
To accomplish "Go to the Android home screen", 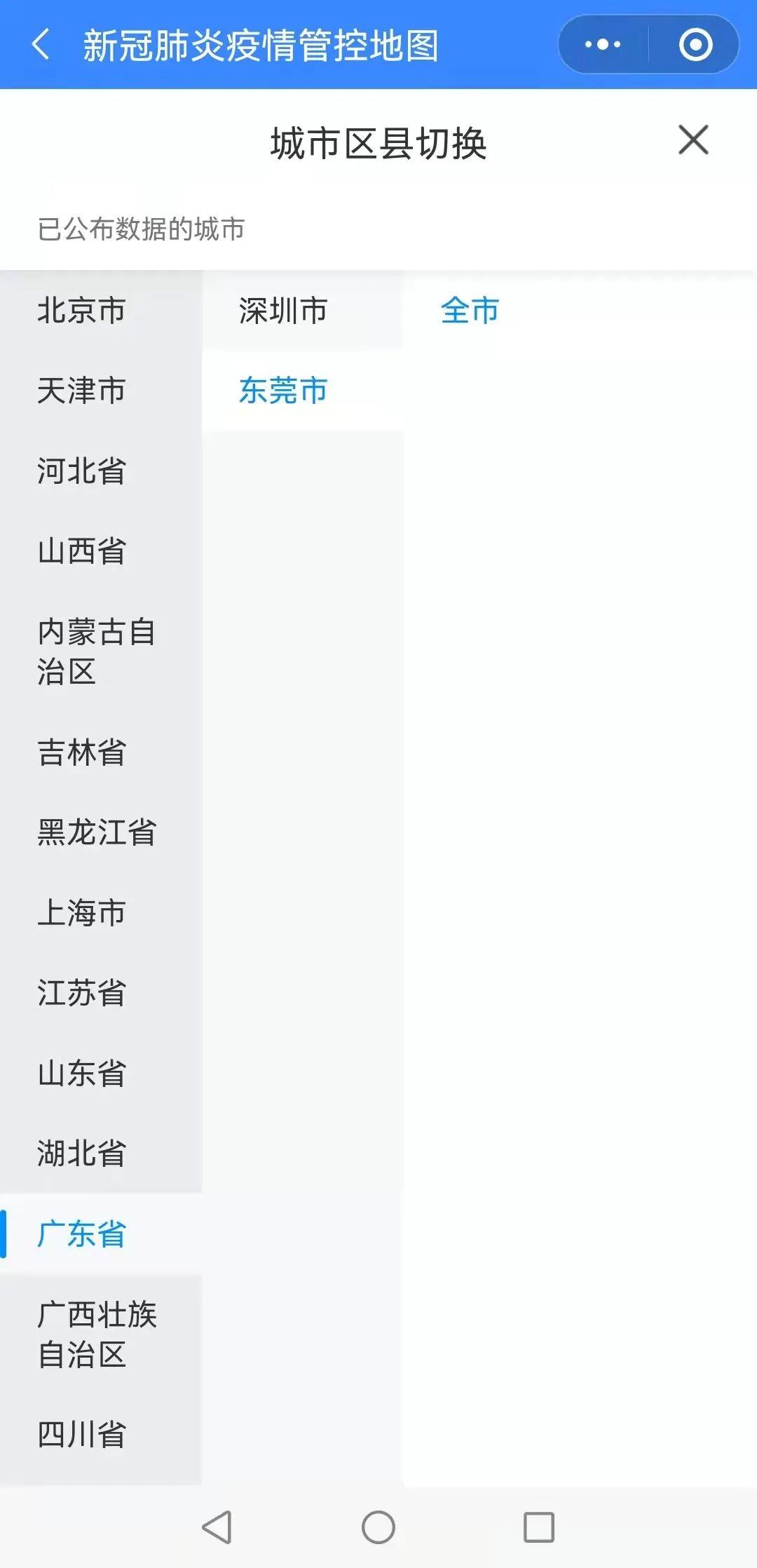I will tap(378, 1527).
